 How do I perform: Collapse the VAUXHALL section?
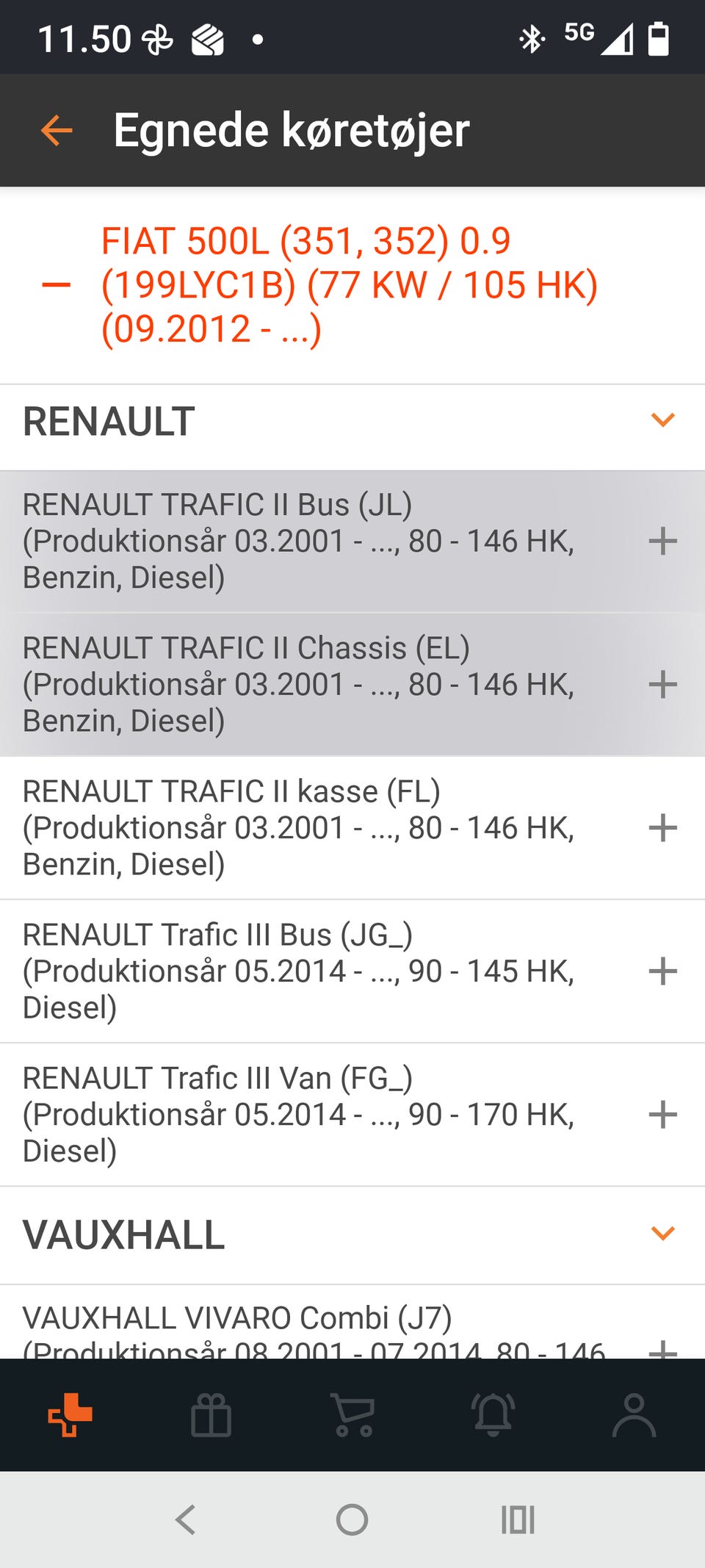click(x=662, y=1234)
